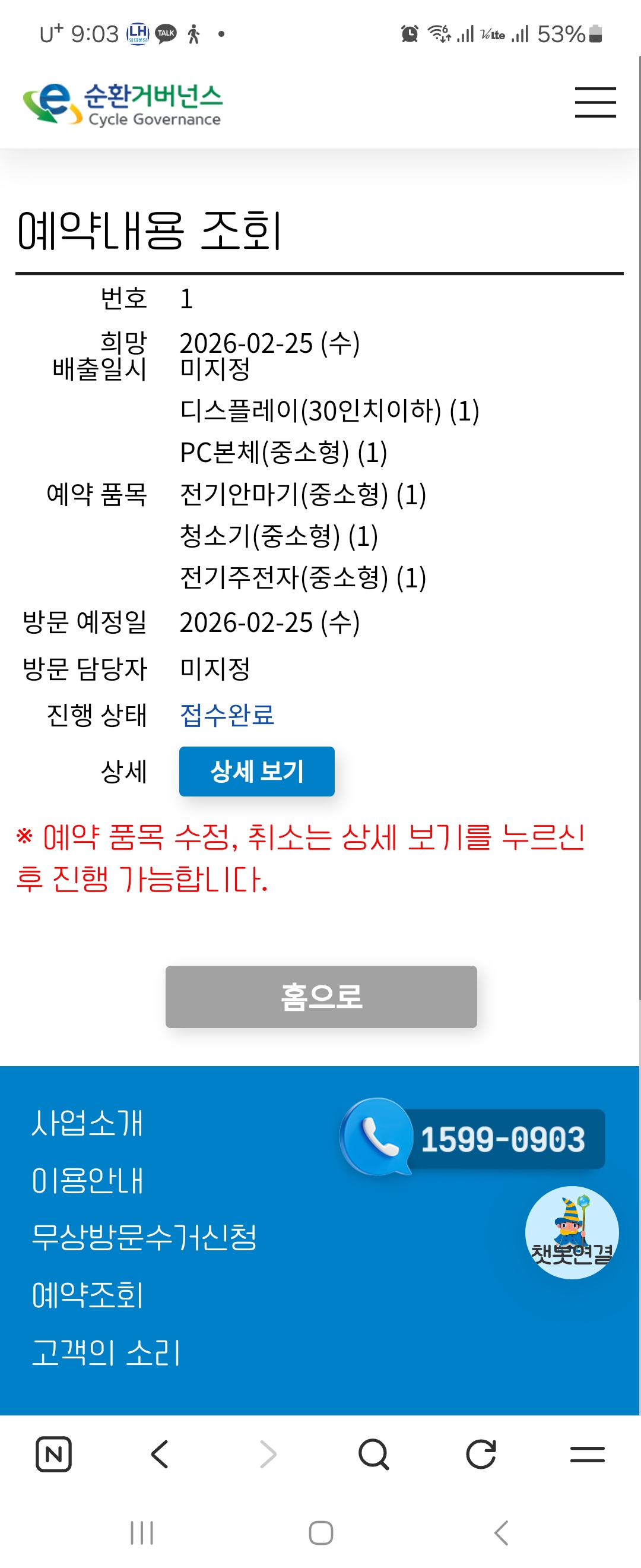Image resolution: width=641 pixels, height=1568 pixels.
Task: Open the 예약조회 footer link
Action: [88, 1294]
